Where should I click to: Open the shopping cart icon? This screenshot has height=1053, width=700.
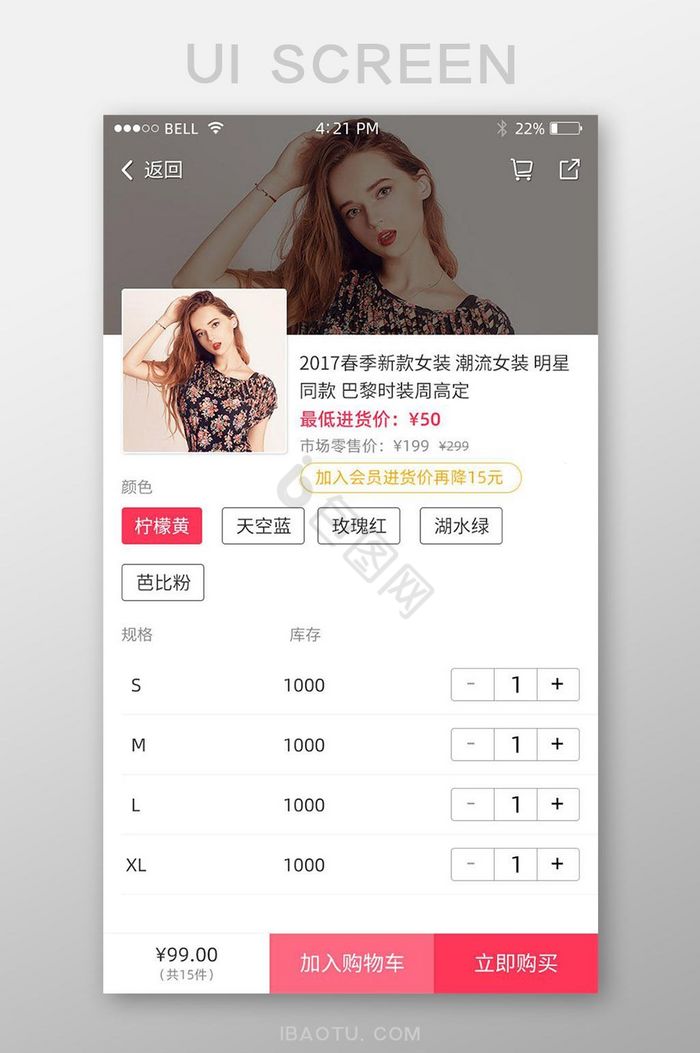click(x=521, y=170)
